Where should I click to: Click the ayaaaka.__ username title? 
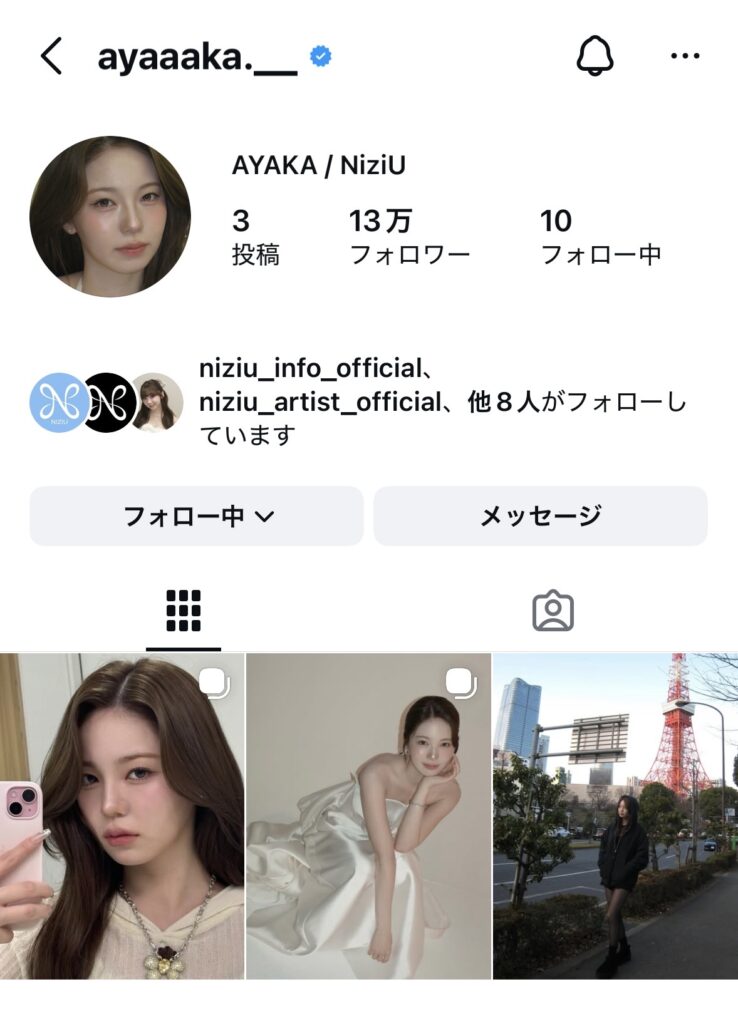[196, 57]
